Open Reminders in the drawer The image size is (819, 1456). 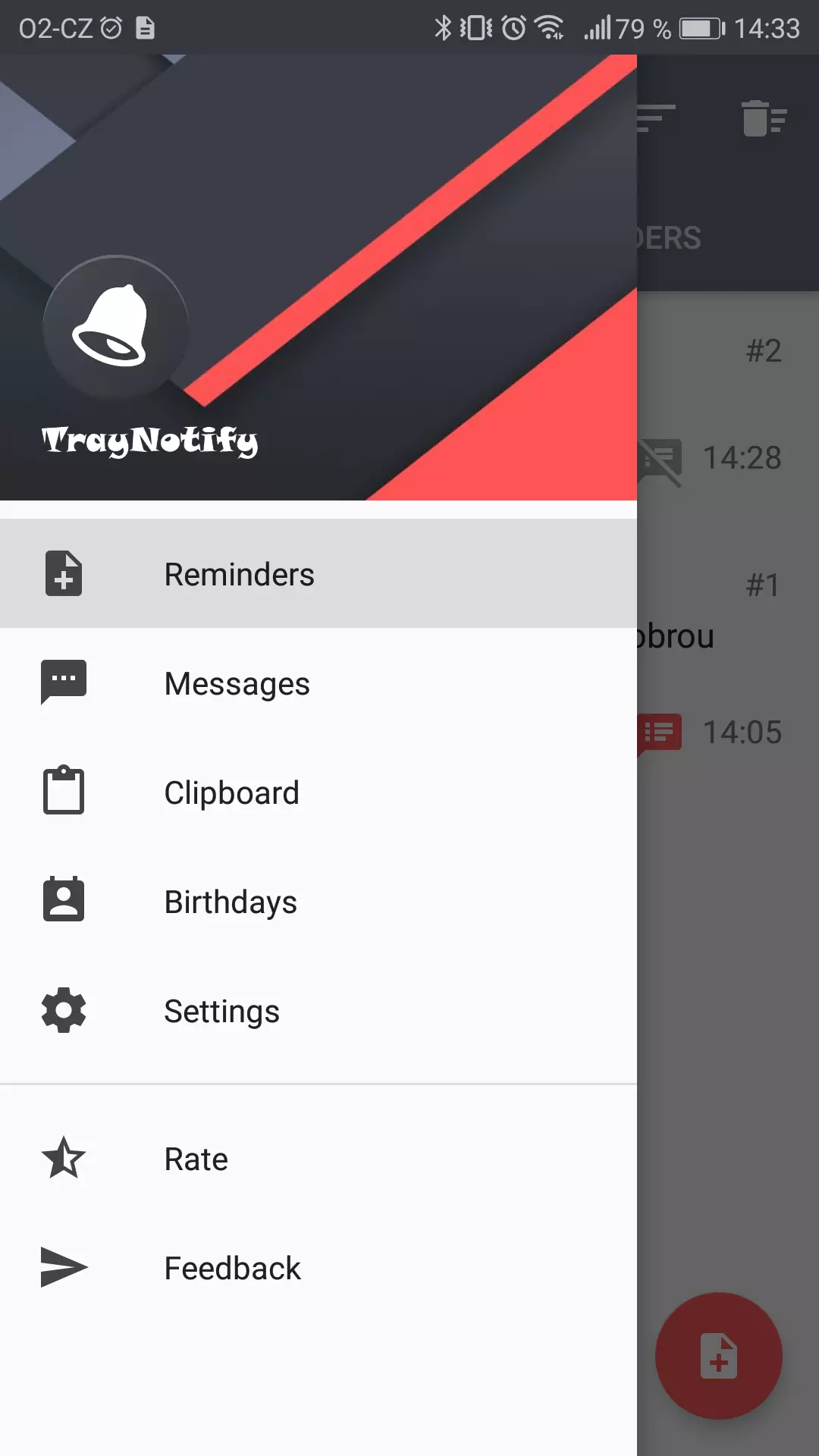318,573
